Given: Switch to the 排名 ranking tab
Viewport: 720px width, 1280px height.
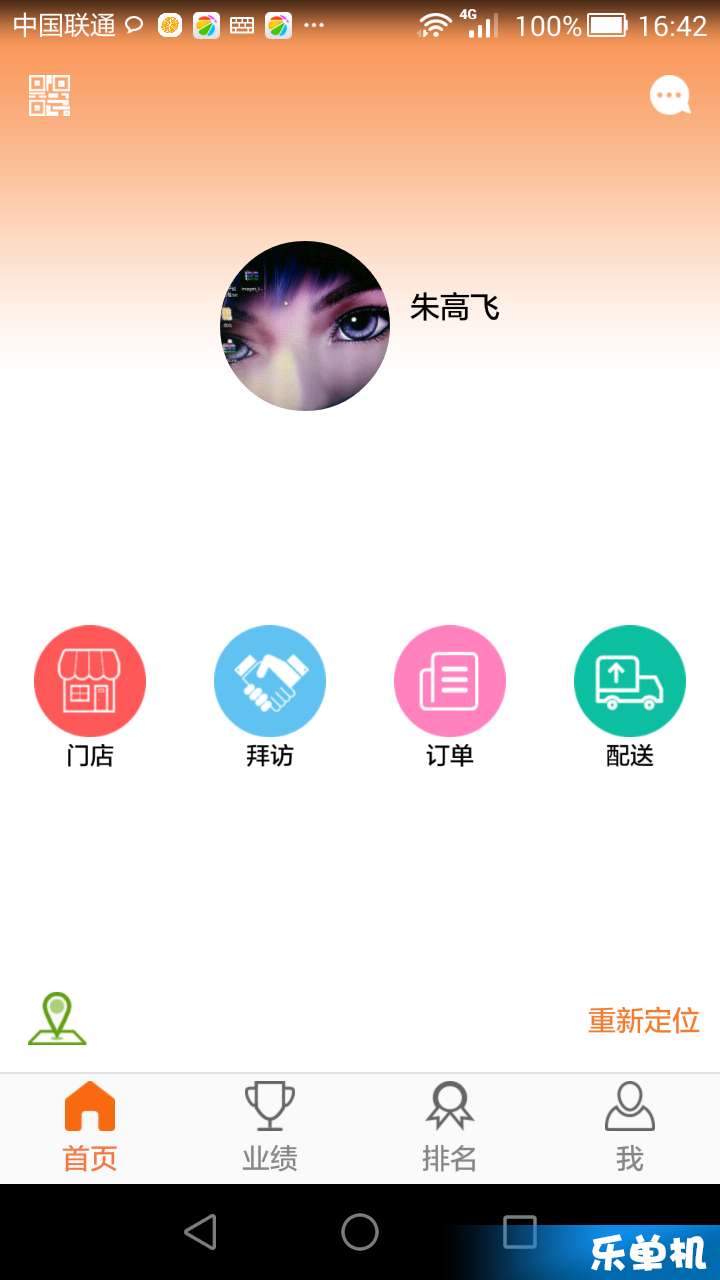Looking at the screenshot, I should coord(450,1128).
